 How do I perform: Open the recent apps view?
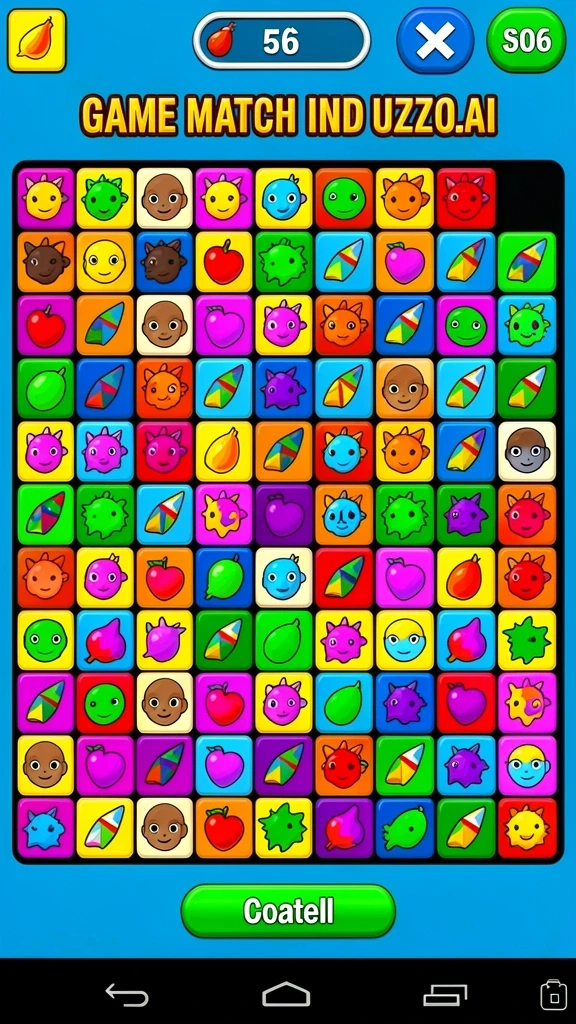point(445,995)
